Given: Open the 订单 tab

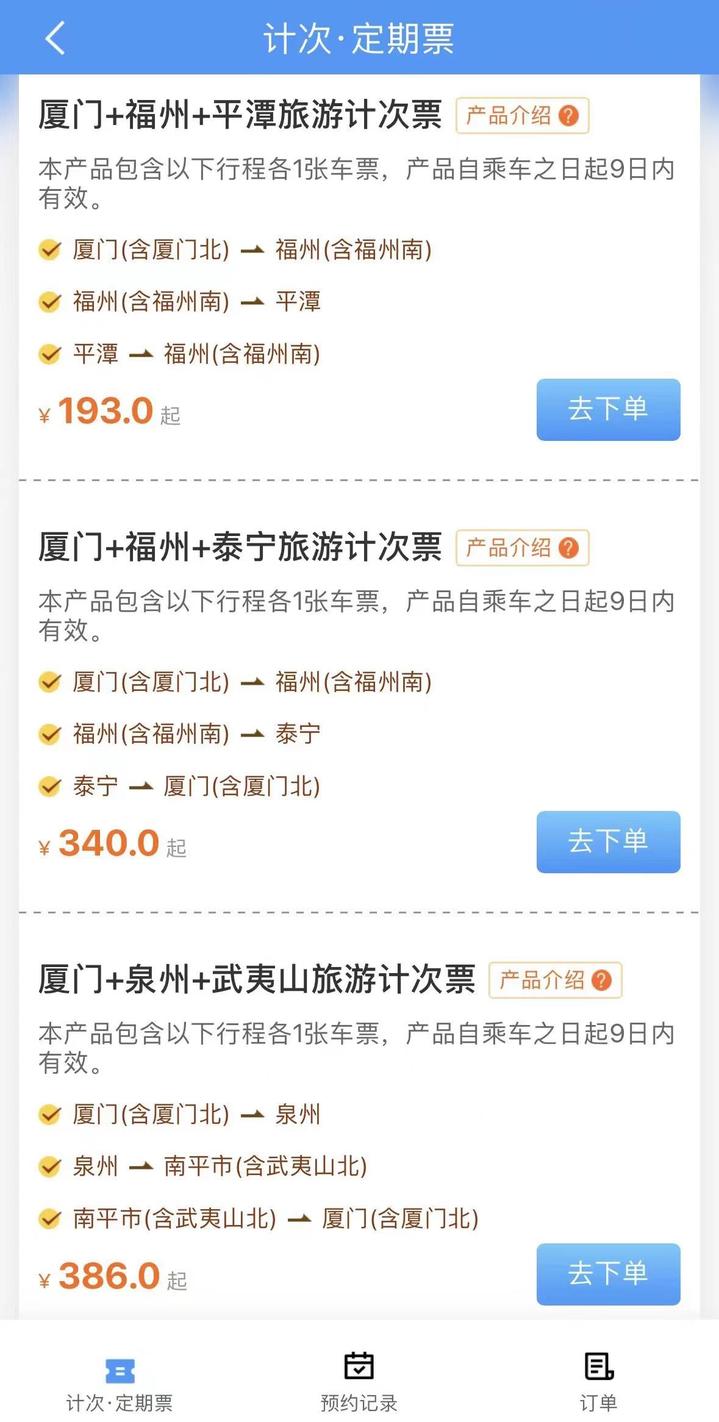Looking at the screenshot, I should tap(598, 1383).
